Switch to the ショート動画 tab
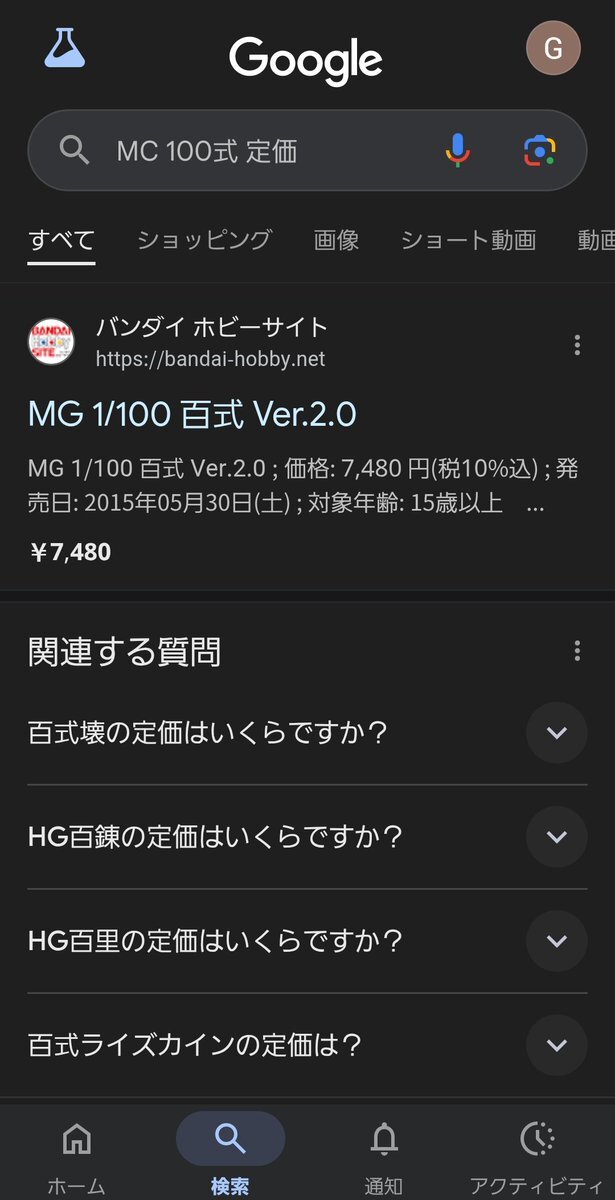Viewport: 615px width, 1200px height. (468, 240)
